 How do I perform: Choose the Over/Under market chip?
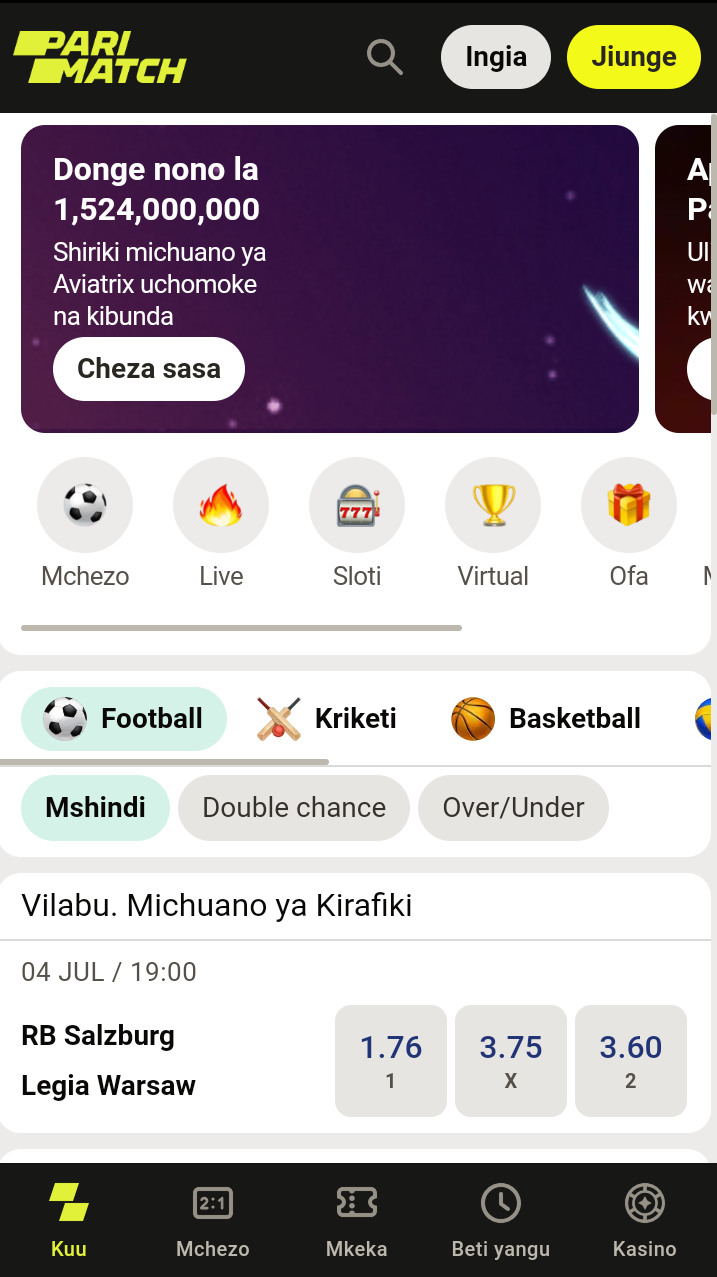[513, 807]
